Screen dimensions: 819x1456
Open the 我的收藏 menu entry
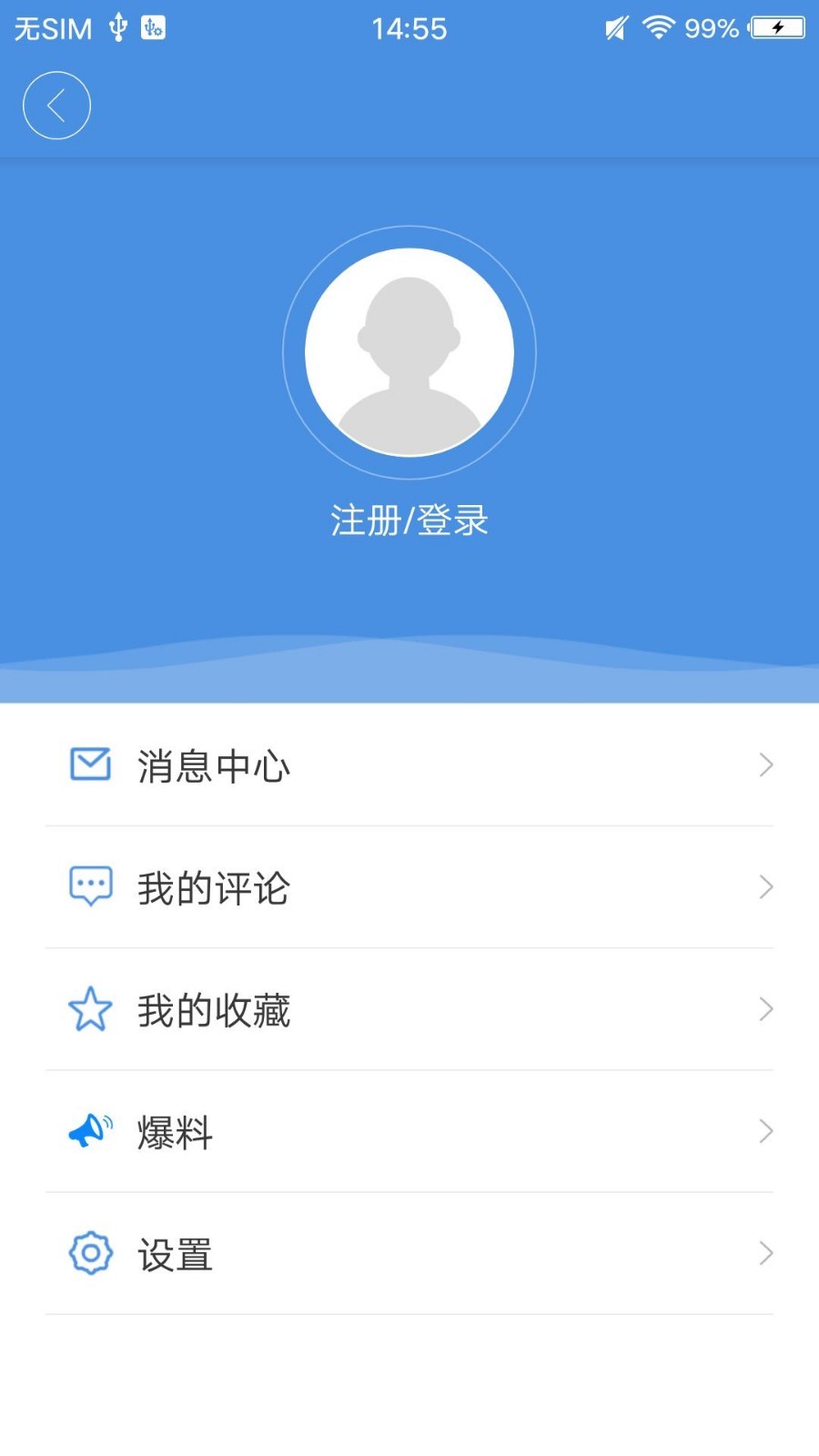(215, 1008)
